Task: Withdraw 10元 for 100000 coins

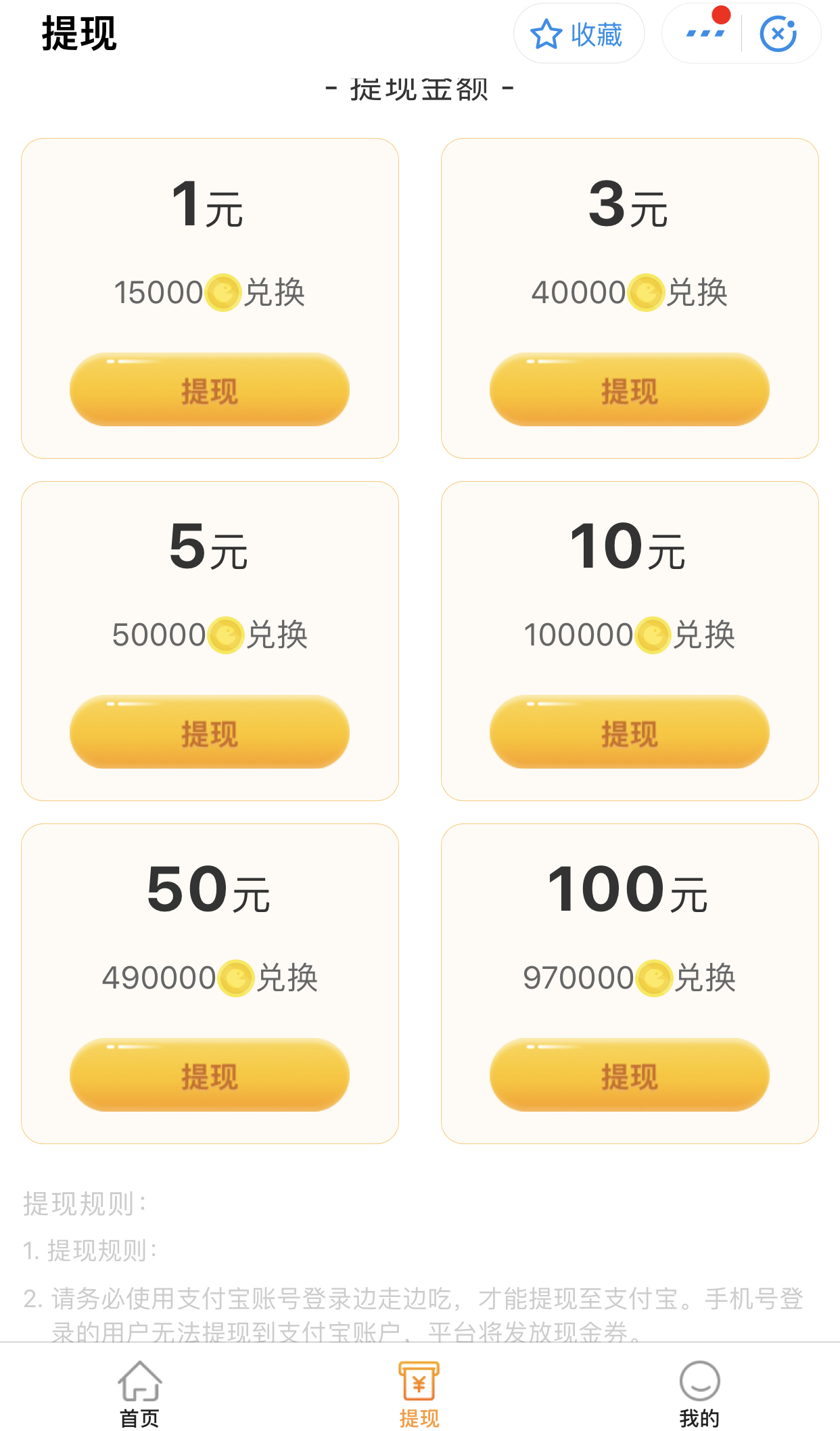Action: pos(629,732)
